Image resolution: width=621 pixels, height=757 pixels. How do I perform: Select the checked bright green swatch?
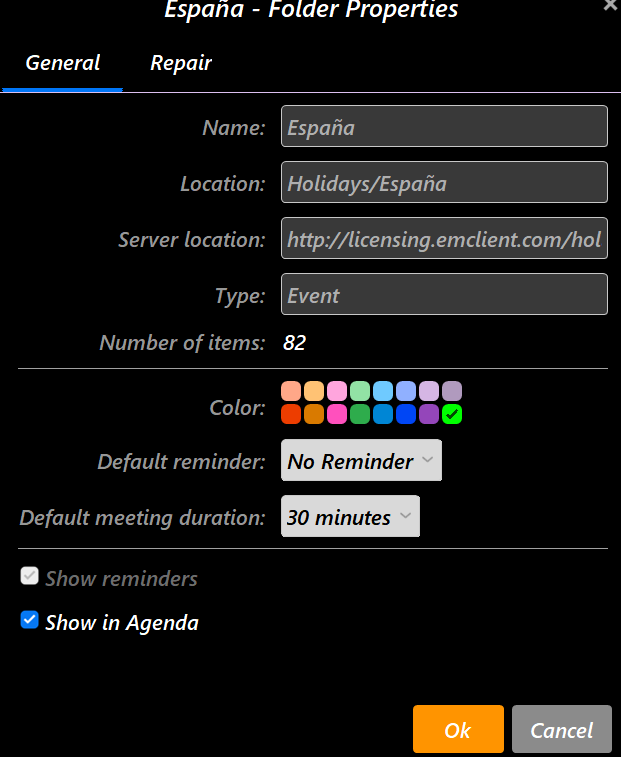tap(452, 414)
